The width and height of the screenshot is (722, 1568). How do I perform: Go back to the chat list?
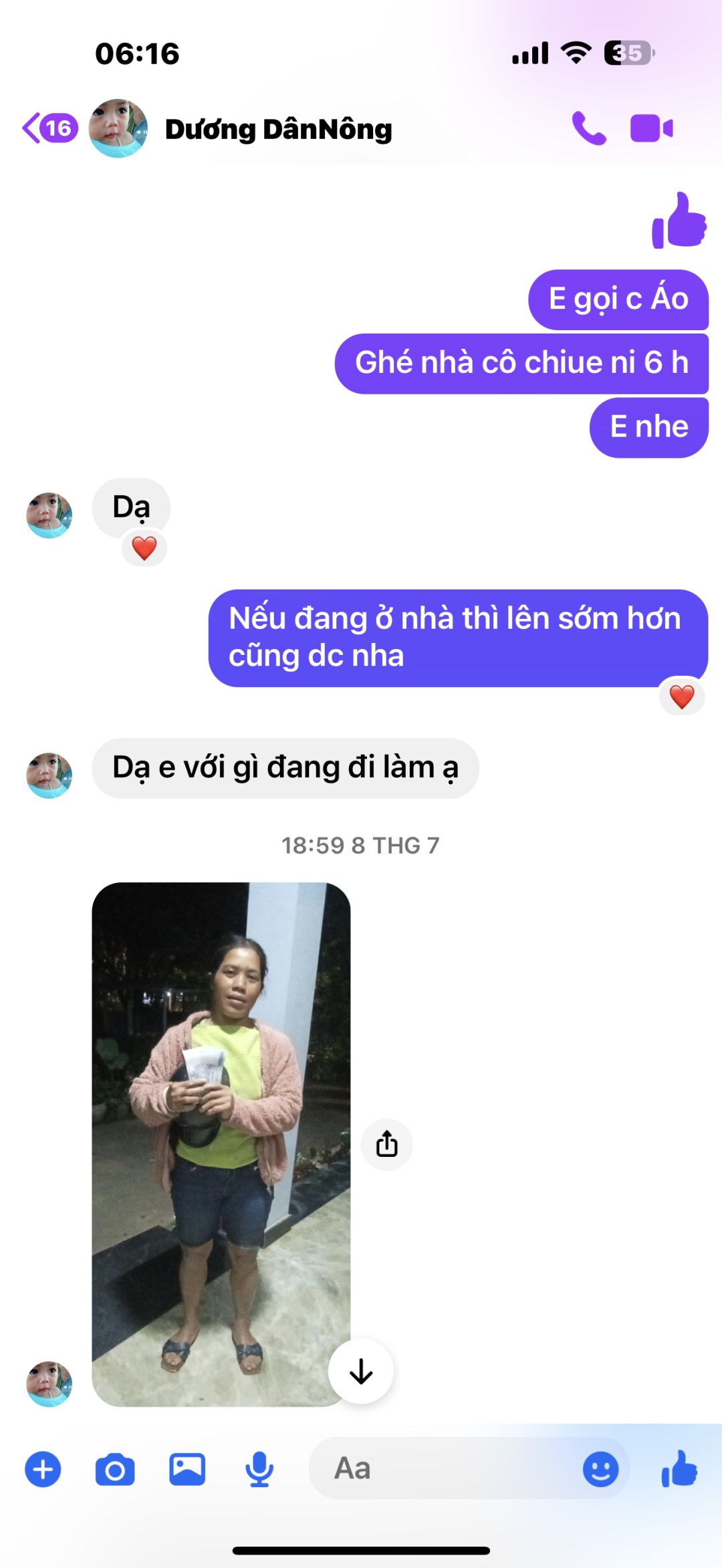pos(48,128)
